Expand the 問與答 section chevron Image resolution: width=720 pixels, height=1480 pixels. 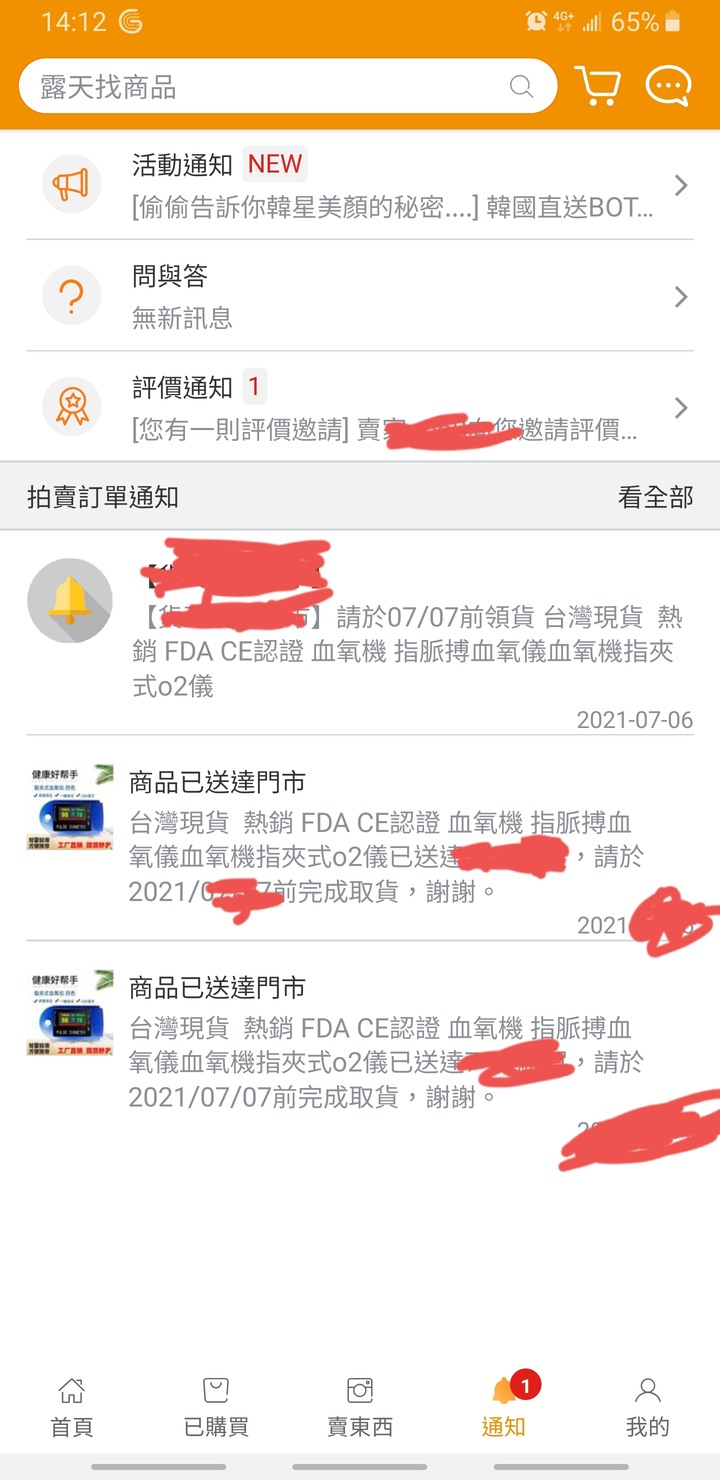681,296
